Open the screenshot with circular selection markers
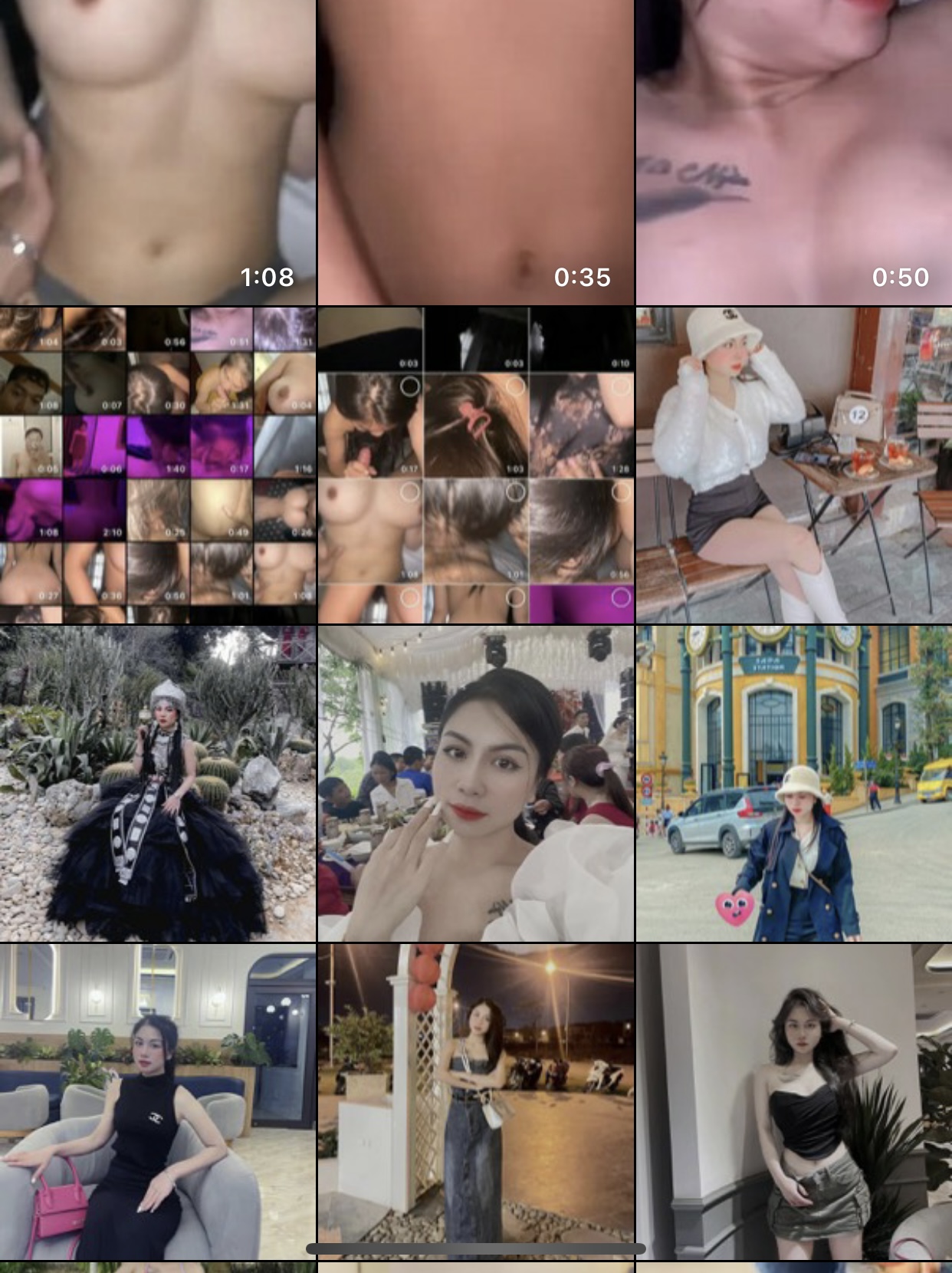952x1273 pixels. point(475,465)
